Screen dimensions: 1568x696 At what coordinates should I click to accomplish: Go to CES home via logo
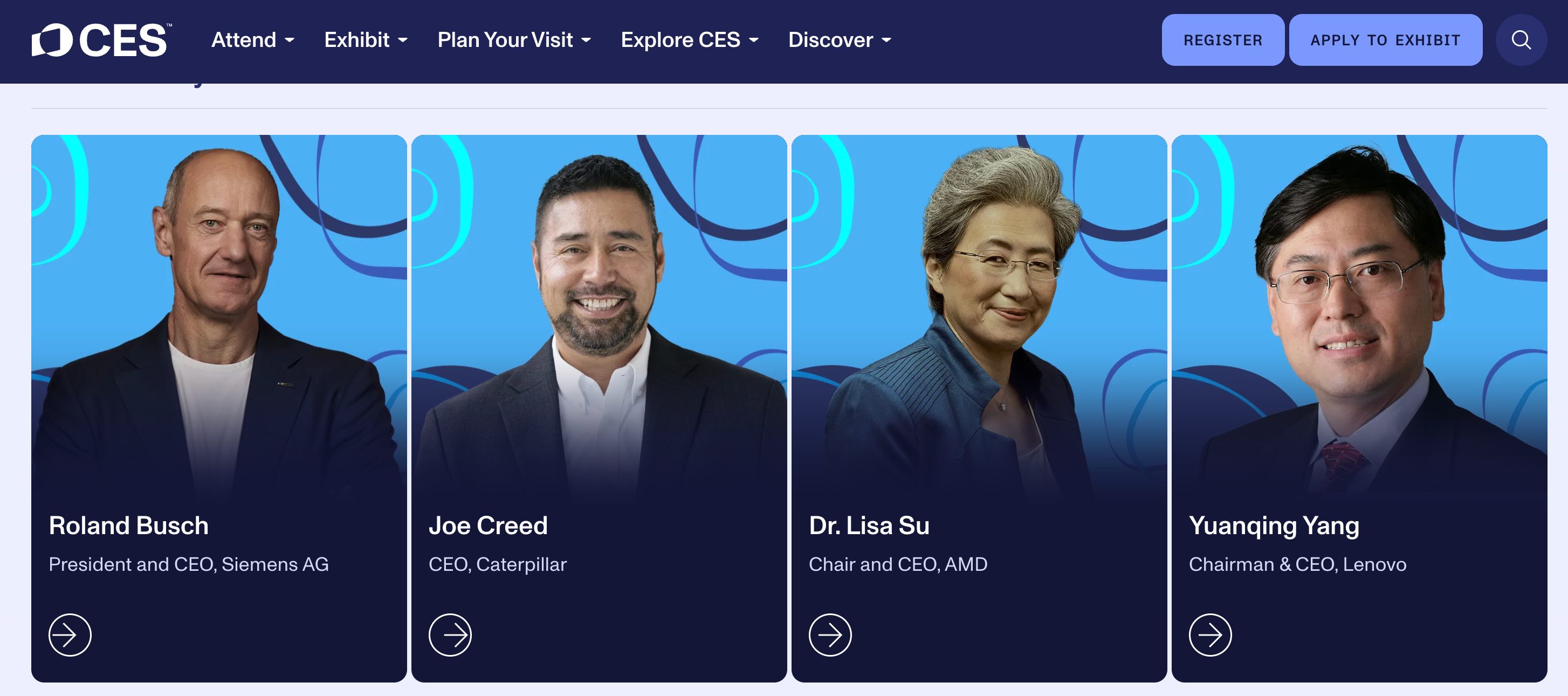pyautogui.click(x=102, y=40)
